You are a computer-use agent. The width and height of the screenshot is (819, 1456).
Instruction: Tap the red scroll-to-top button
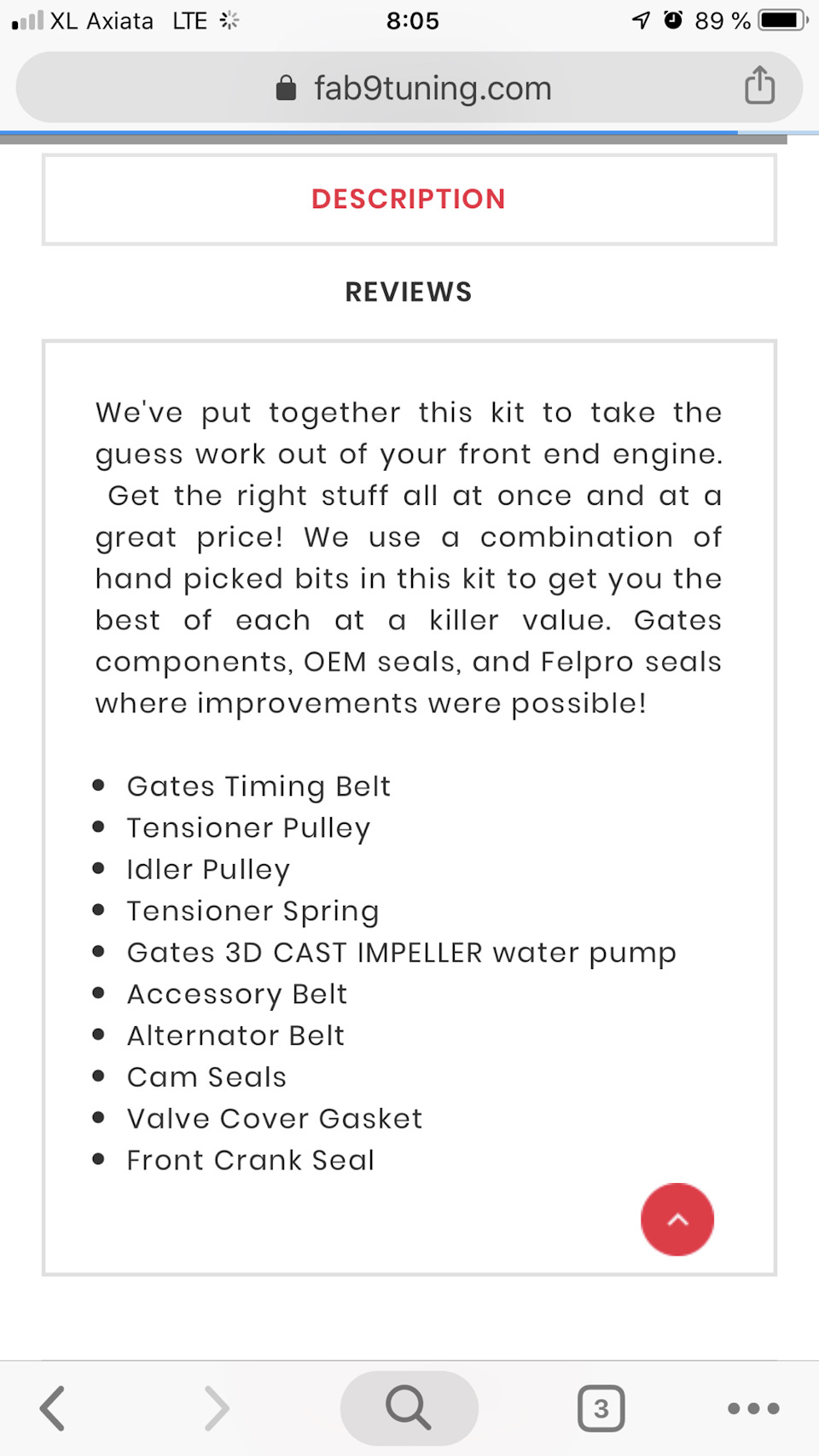[x=677, y=1220]
